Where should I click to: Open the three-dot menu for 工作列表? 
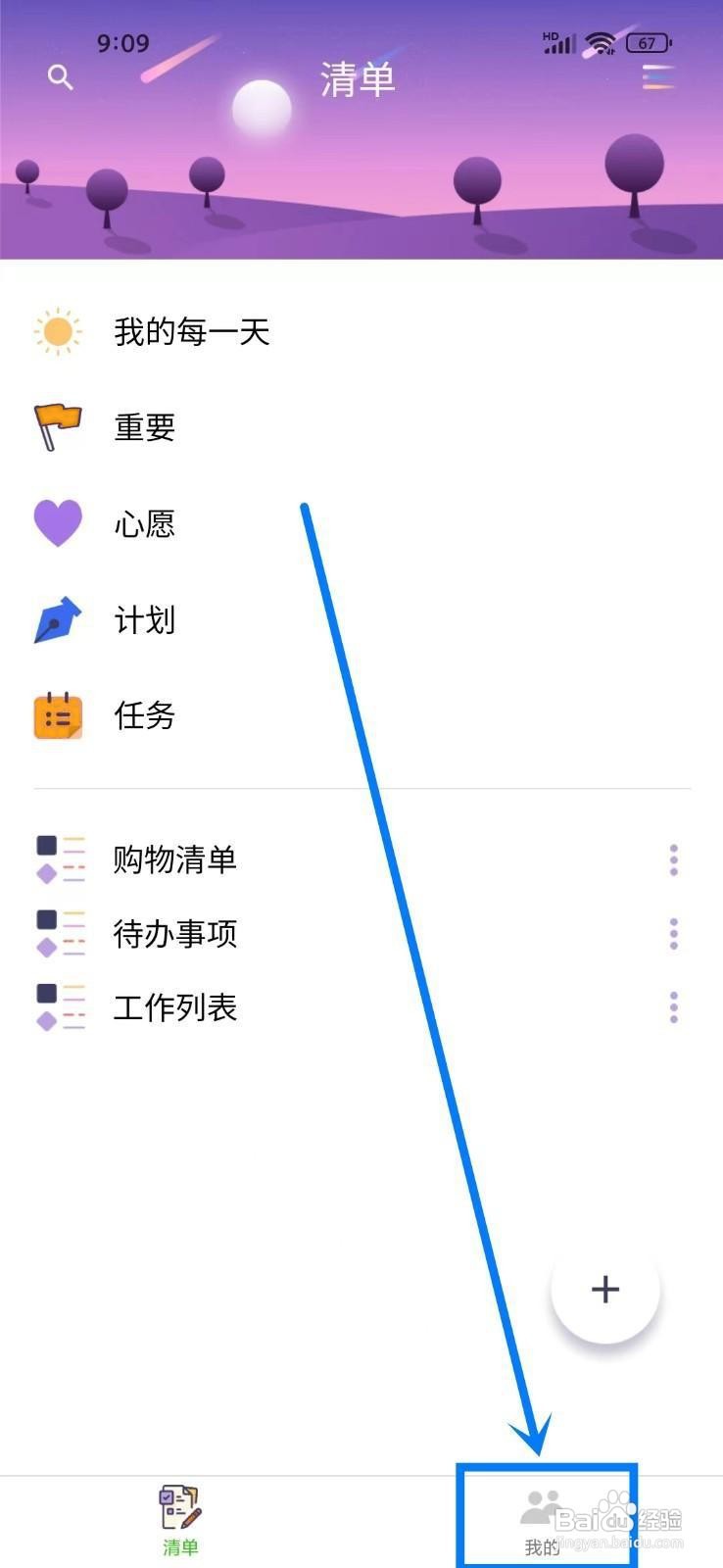(673, 1006)
